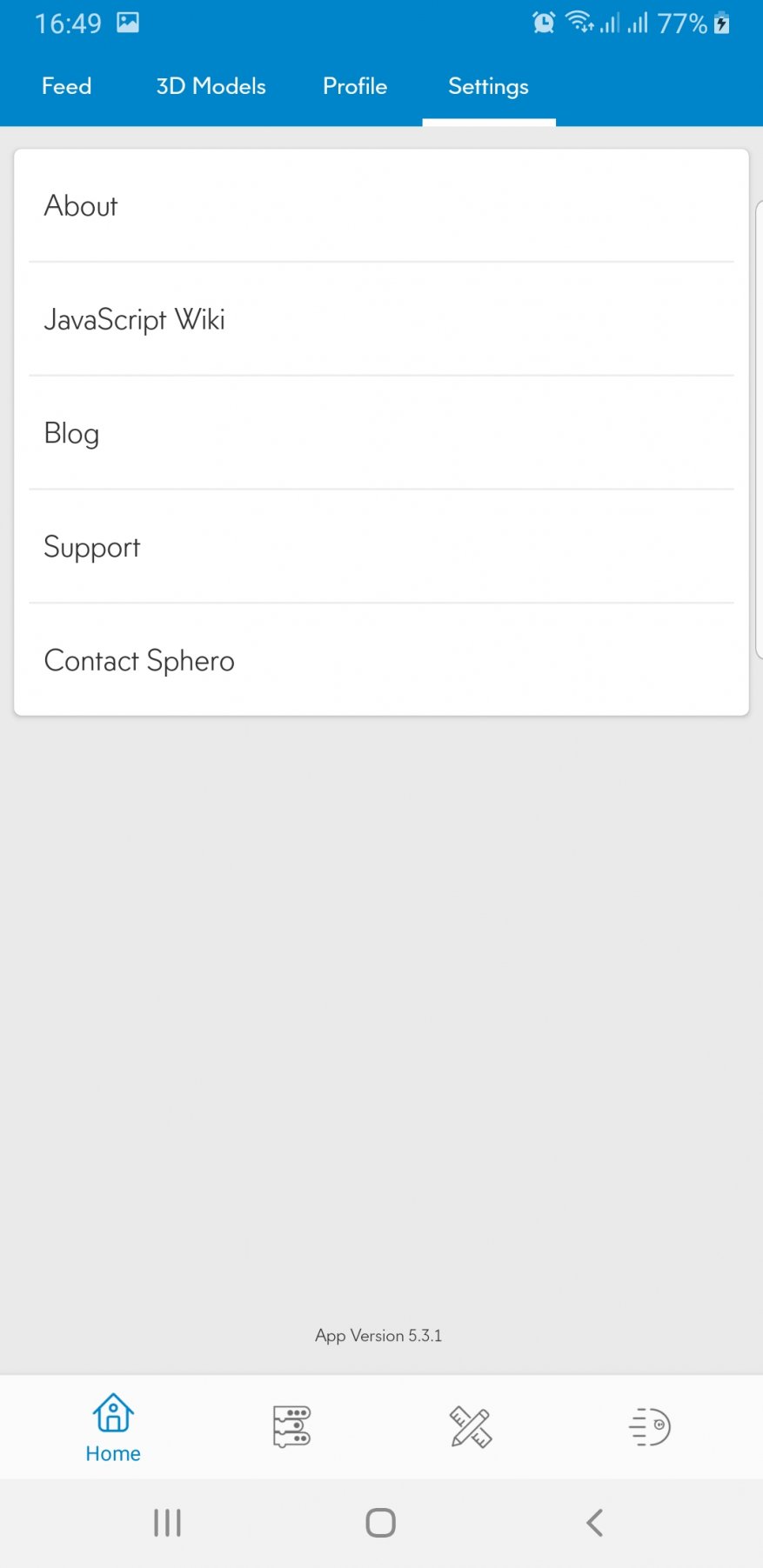Open the 3D Models tab

[x=211, y=86]
